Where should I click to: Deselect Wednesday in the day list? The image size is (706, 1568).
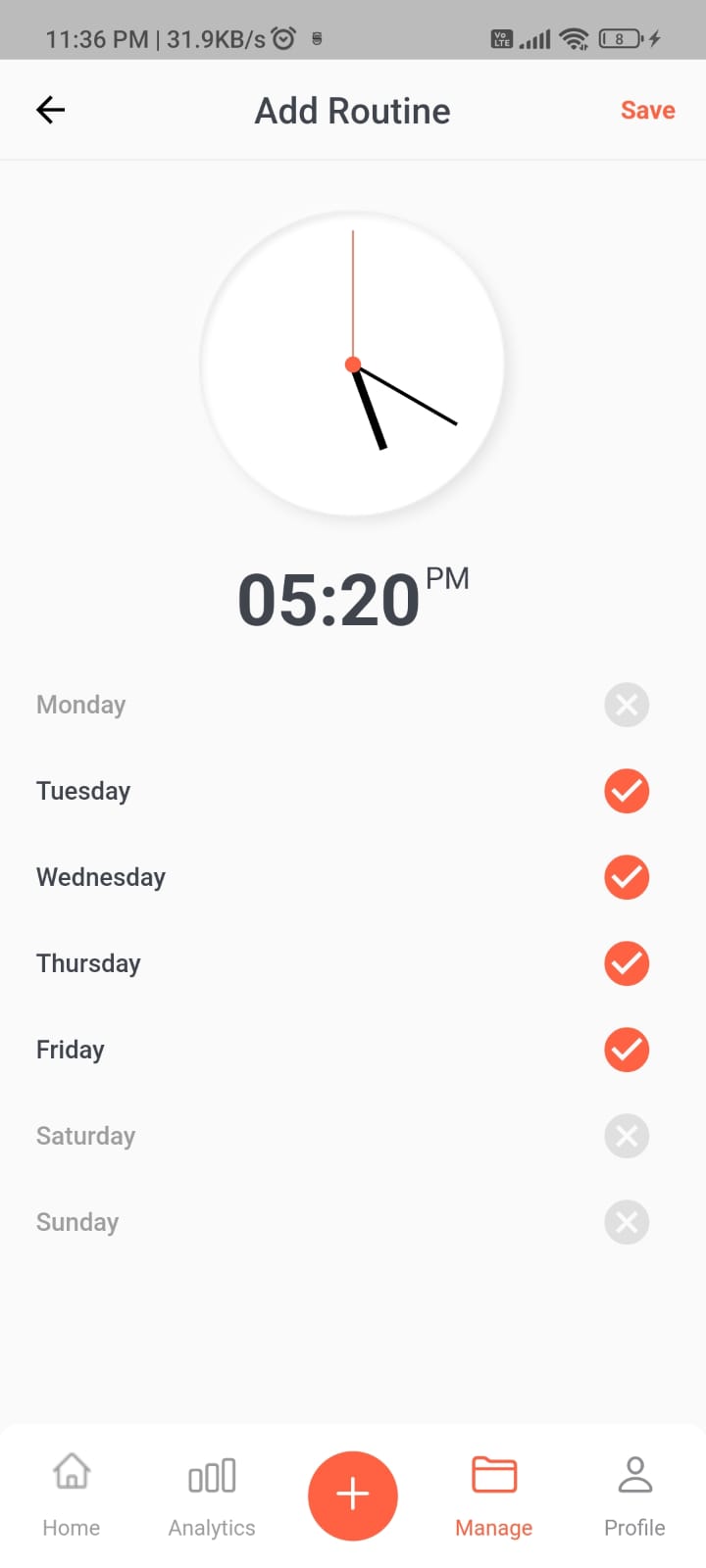pos(627,877)
